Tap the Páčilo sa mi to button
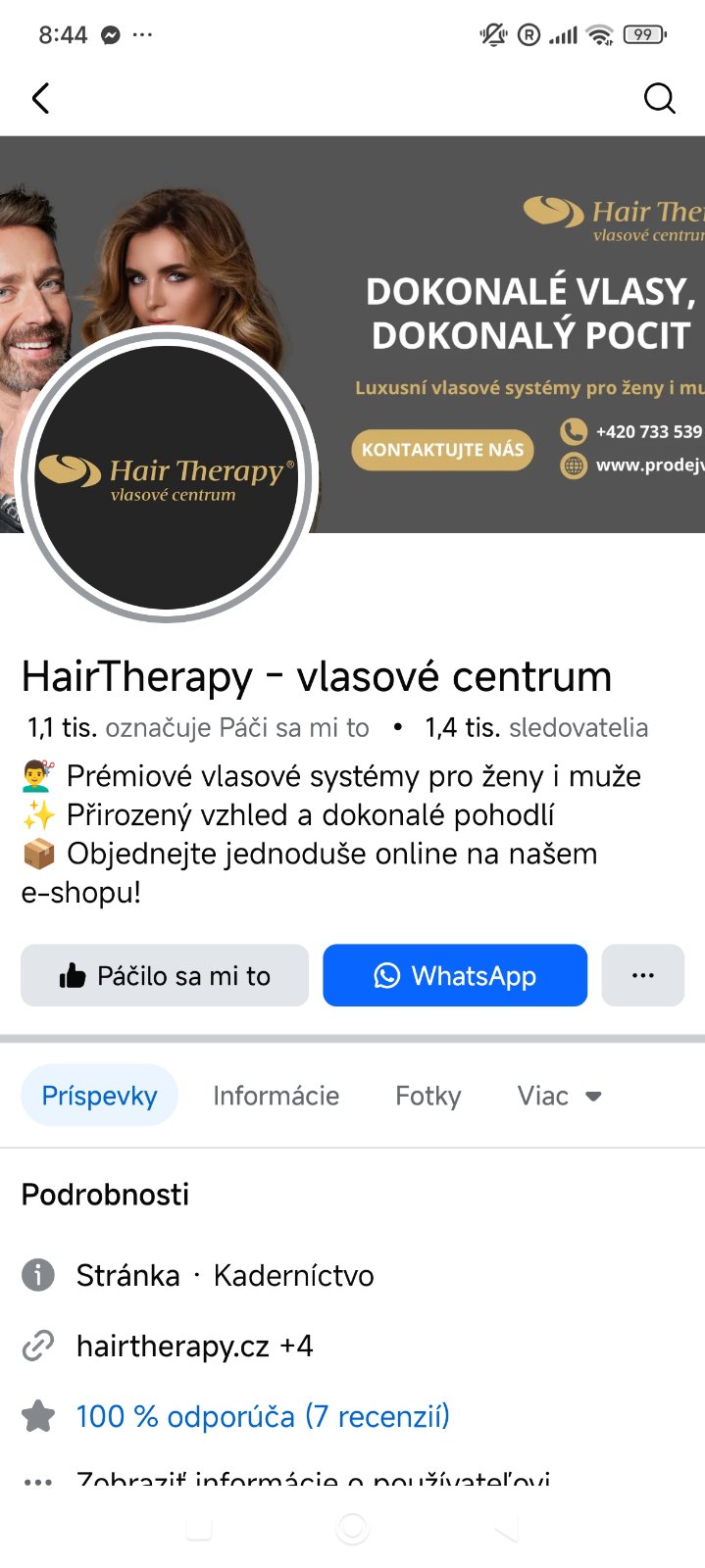This screenshot has width=705, height=1568. (x=165, y=975)
